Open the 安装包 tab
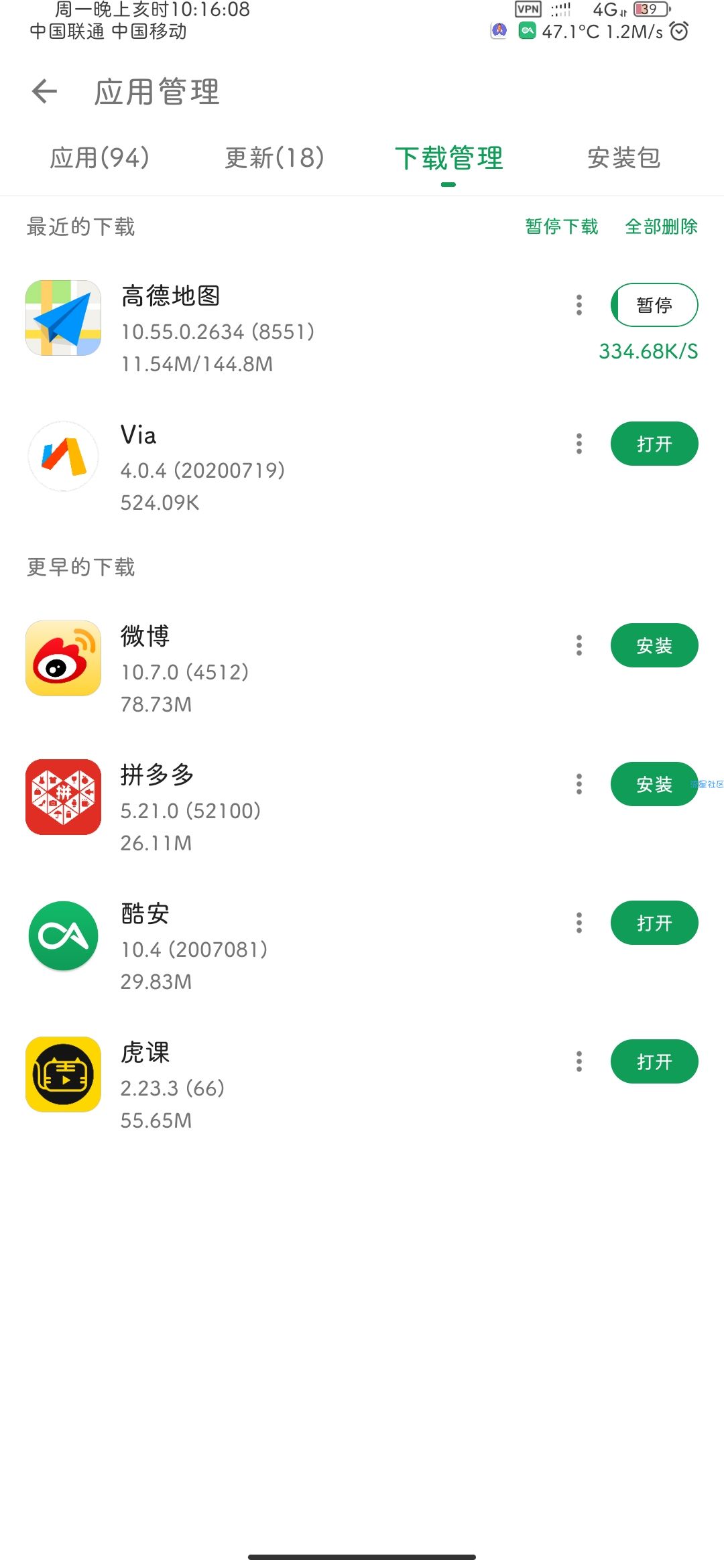724x1568 pixels. coord(623,158)
